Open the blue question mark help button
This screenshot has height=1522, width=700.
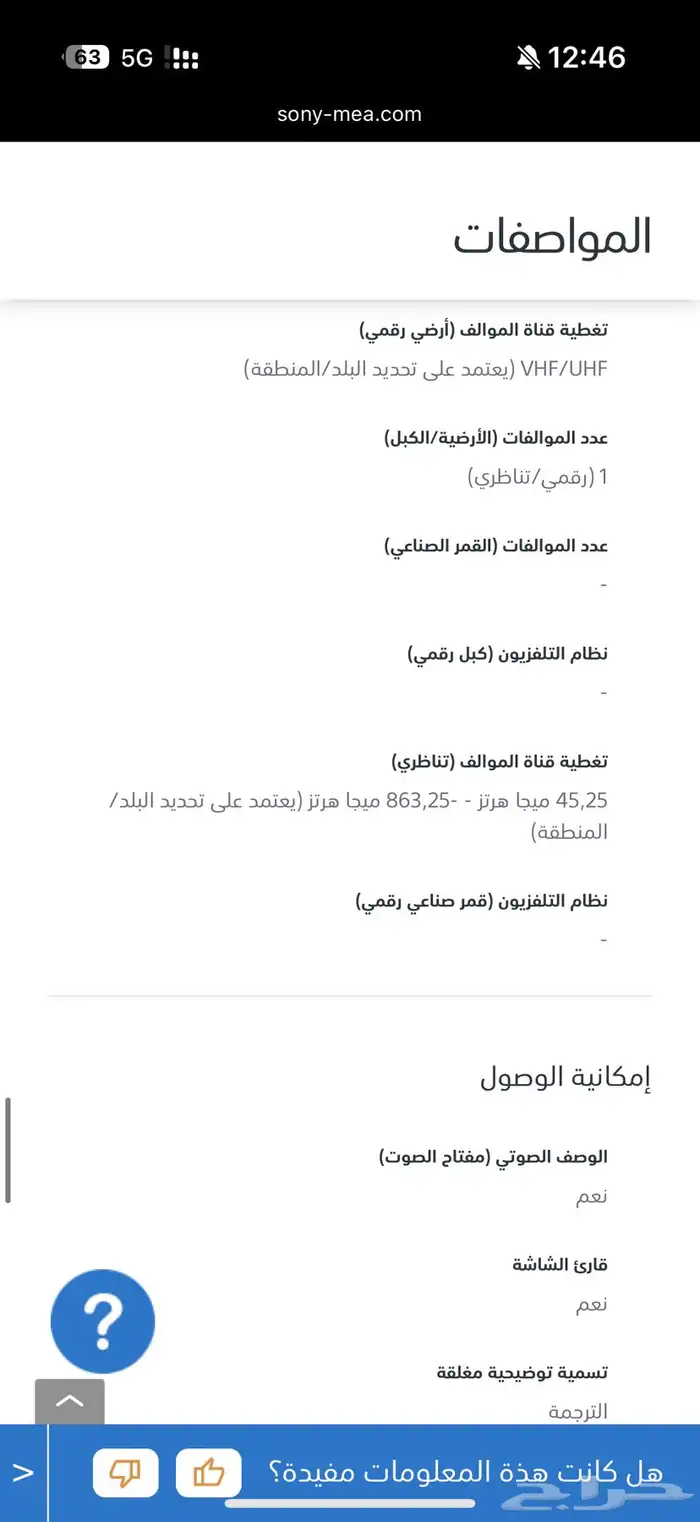coord(103,1321)
